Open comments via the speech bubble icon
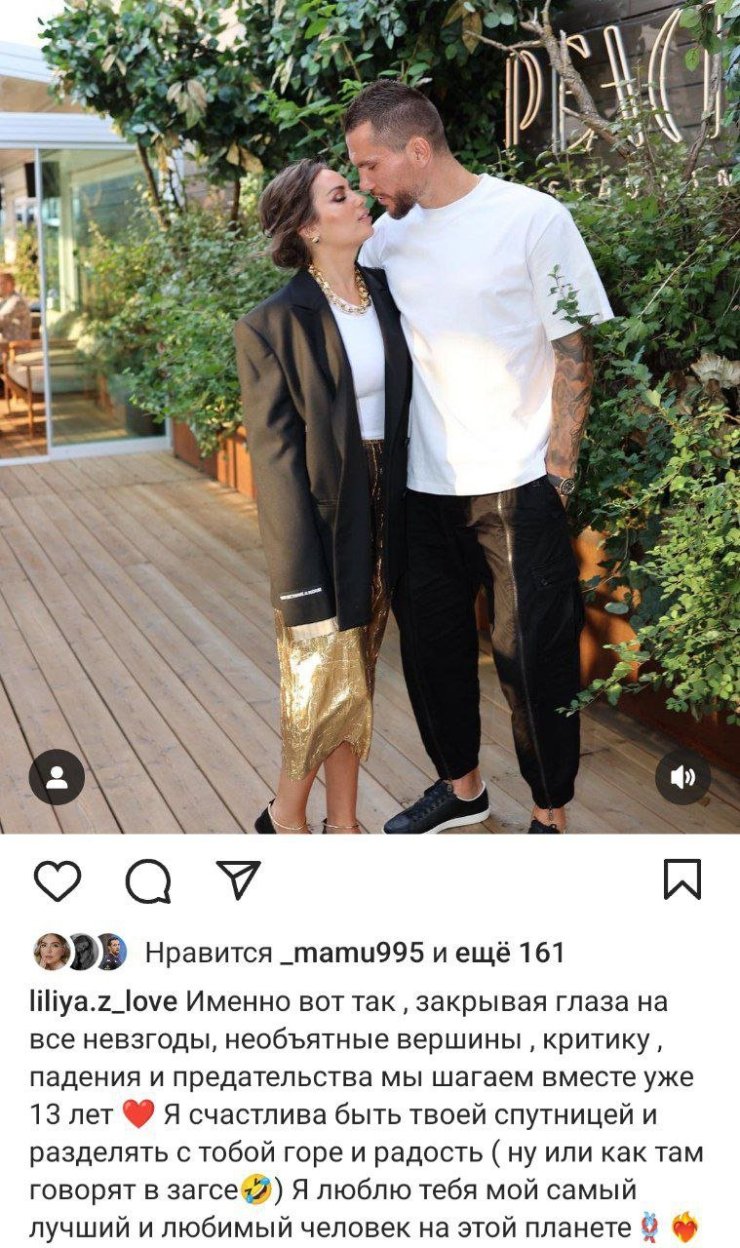Image resolution: width=740 pixels, height=1248 pixels. (x=148, y=881)
